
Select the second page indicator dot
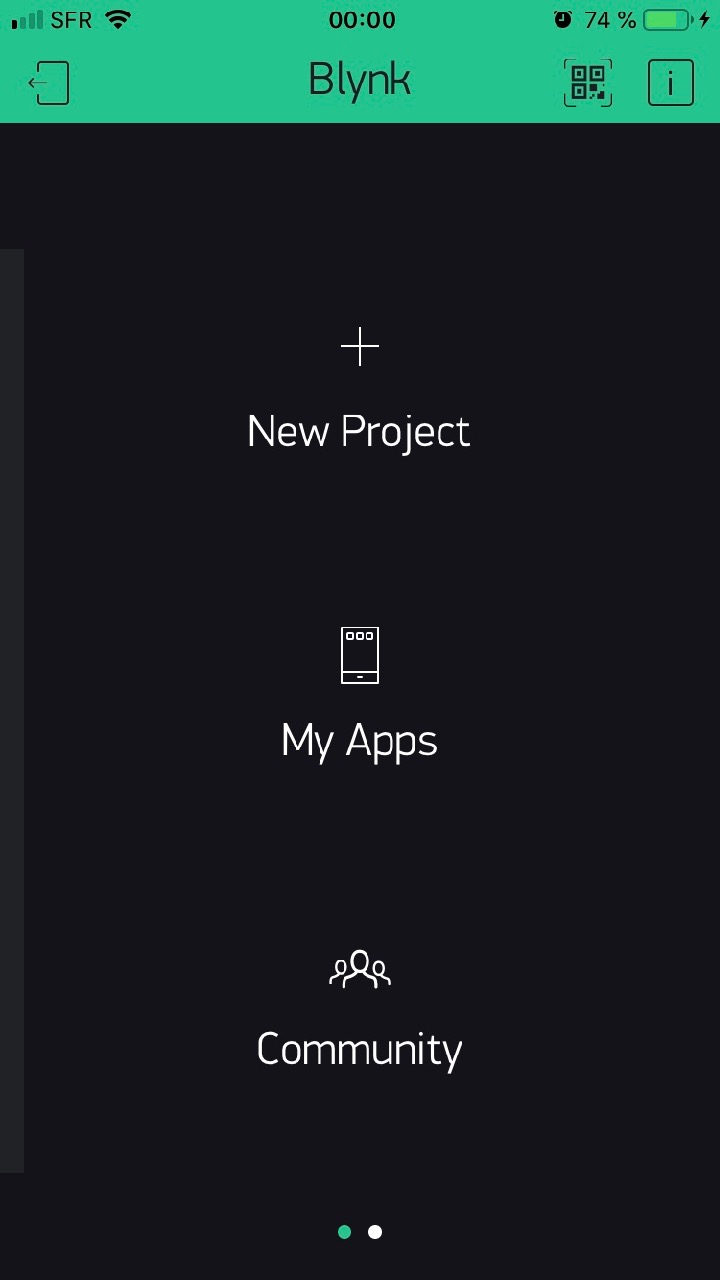[x=375, y=1232]
